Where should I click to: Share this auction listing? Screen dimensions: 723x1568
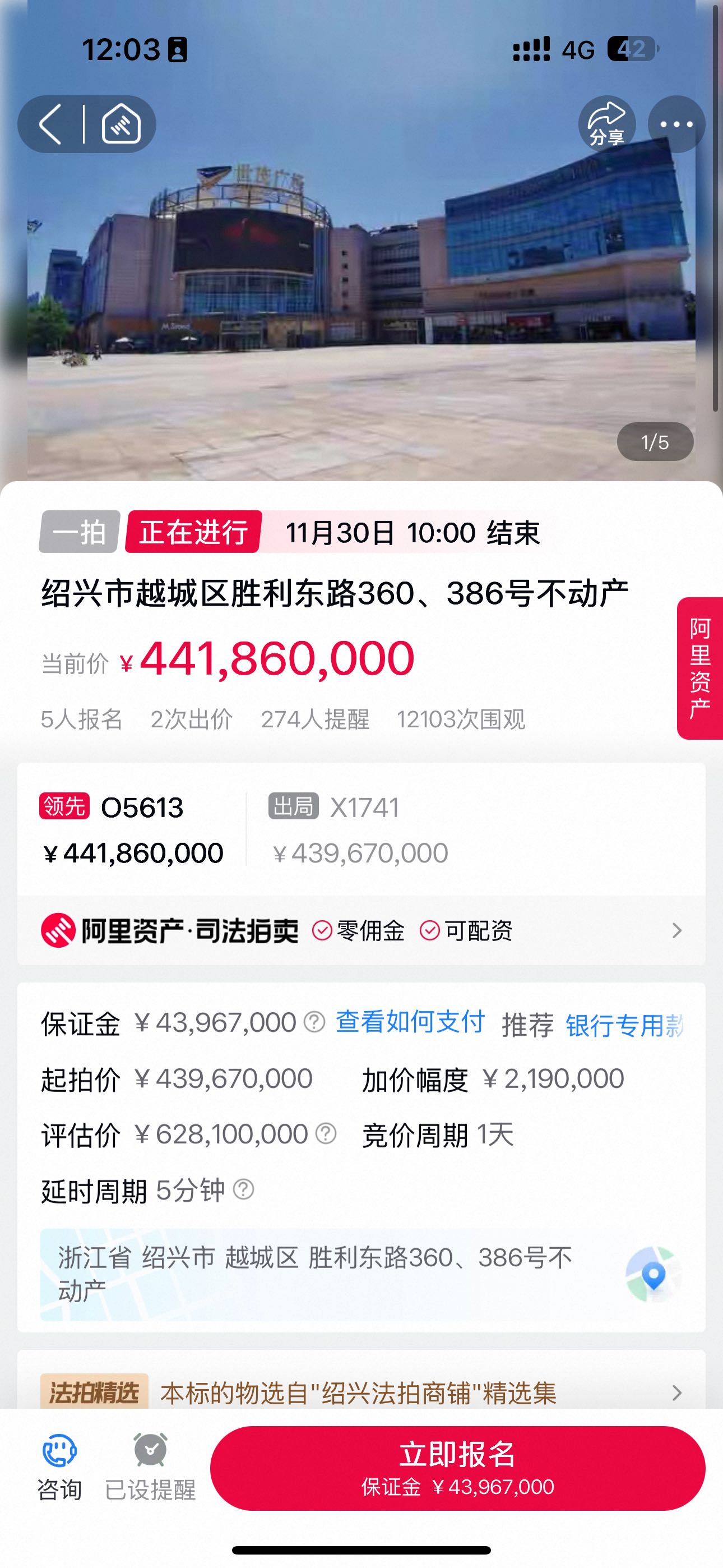pyautogui.click(x=606, y=124)
